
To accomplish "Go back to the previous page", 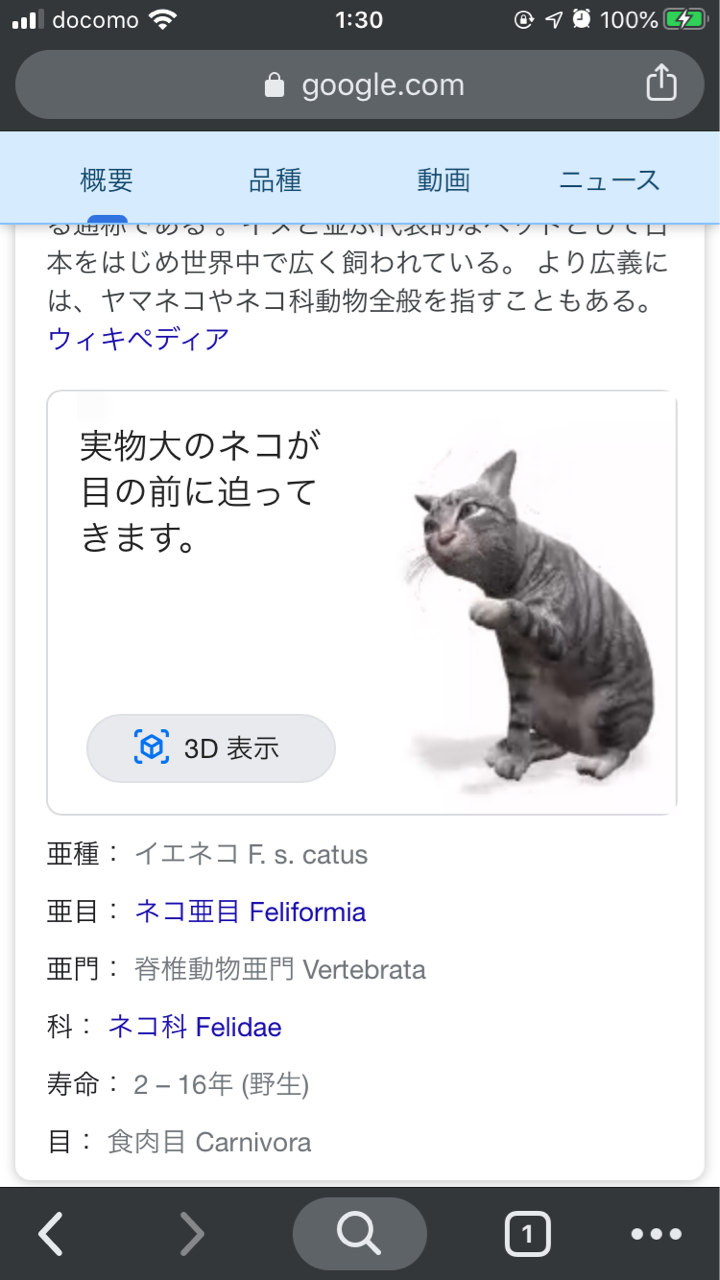I will click(51, 1234).
